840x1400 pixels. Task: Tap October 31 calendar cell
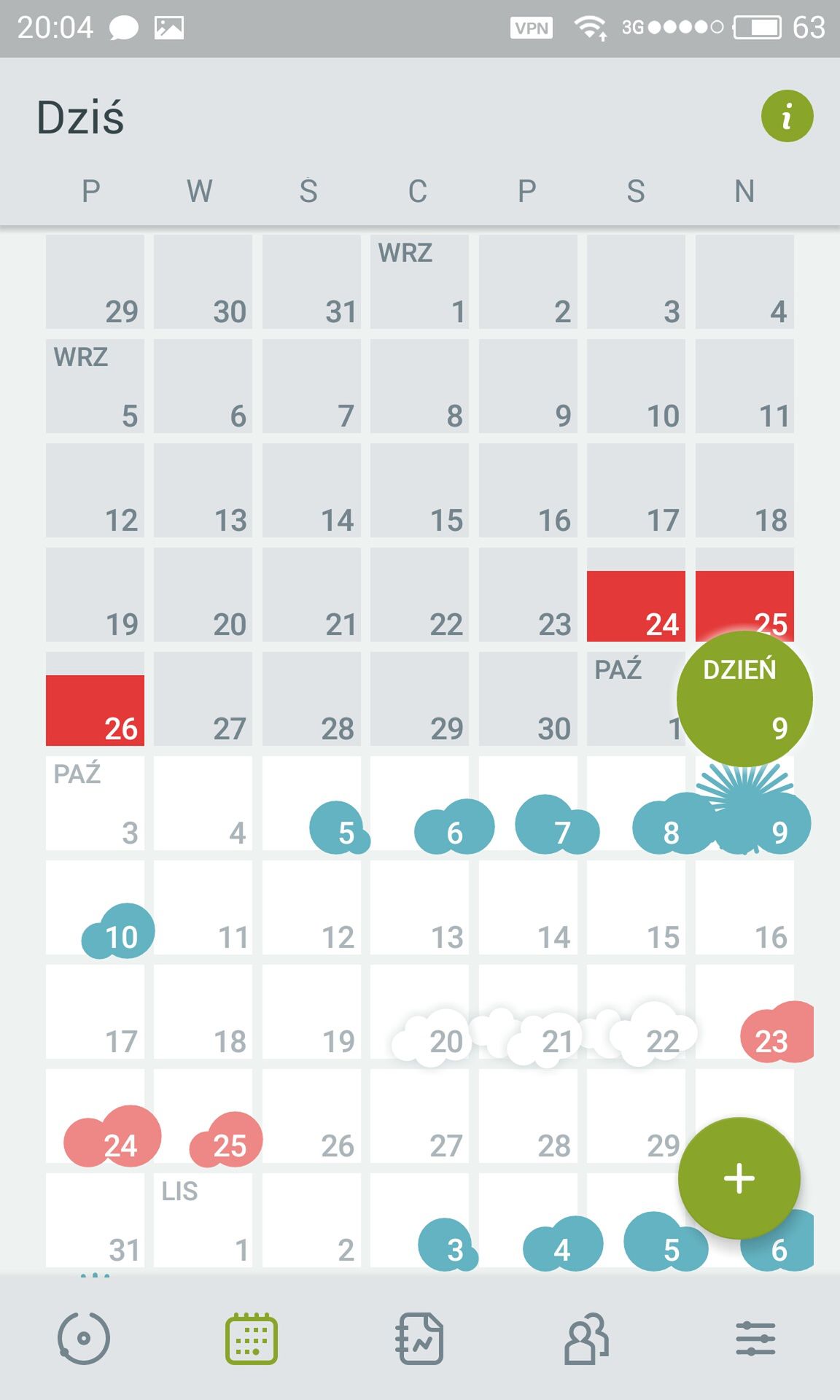[x=95, y=1220]
